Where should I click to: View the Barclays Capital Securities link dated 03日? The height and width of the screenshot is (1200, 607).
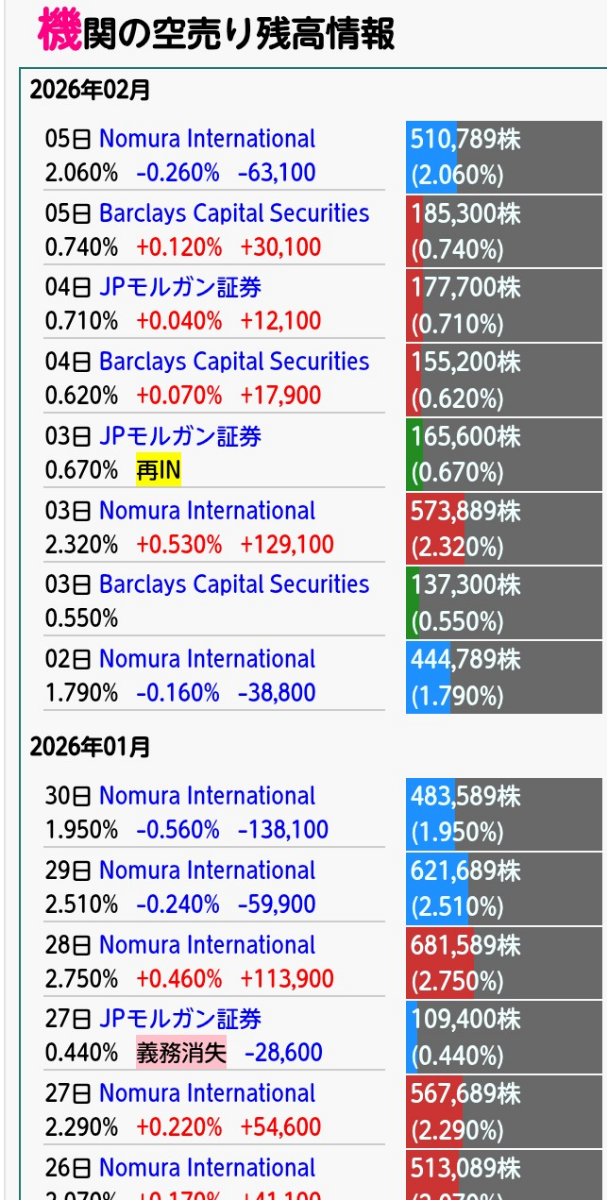tap(234, 585)
